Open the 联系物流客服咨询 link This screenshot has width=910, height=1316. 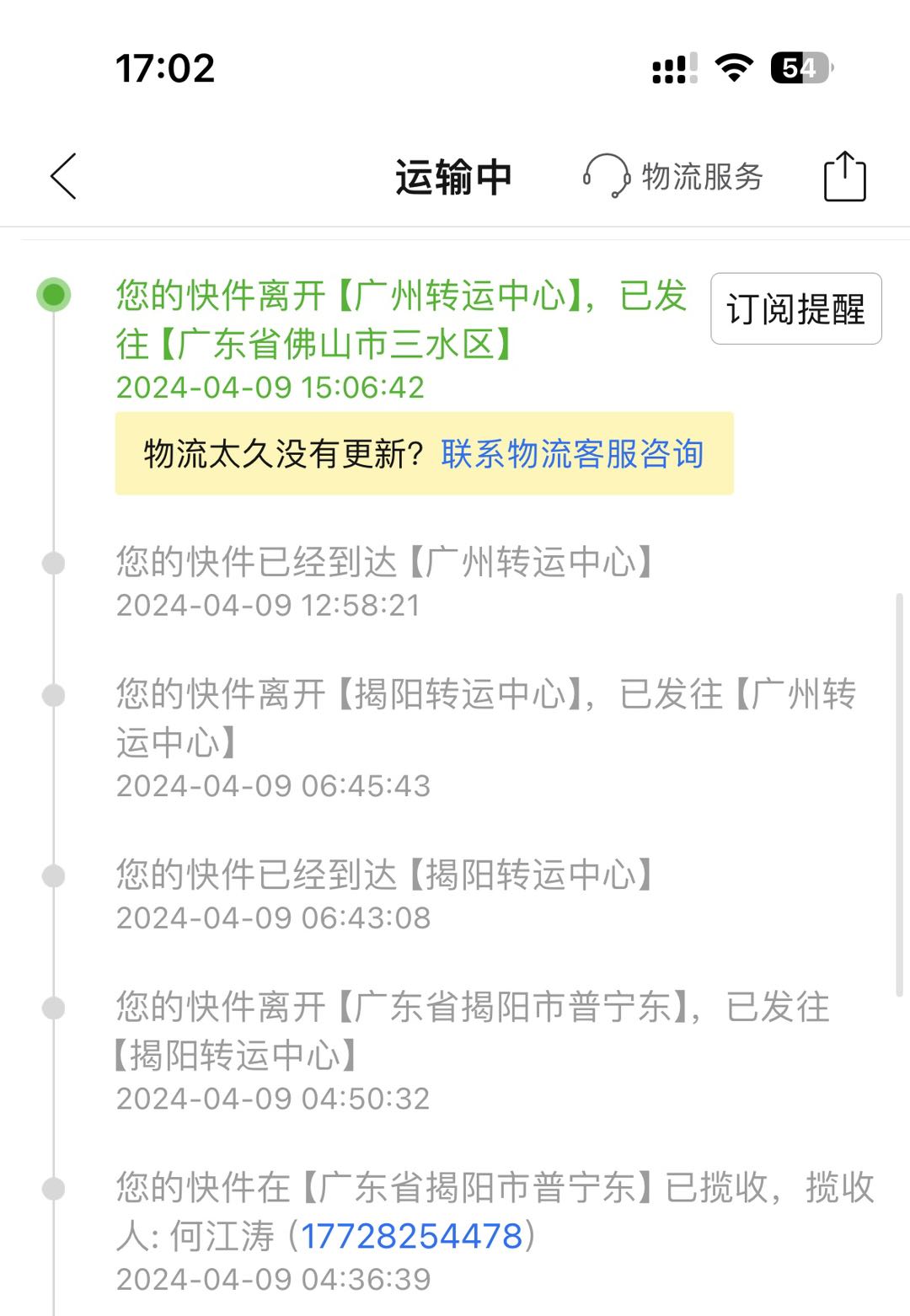pyautogui.click(x=572, y=454)
